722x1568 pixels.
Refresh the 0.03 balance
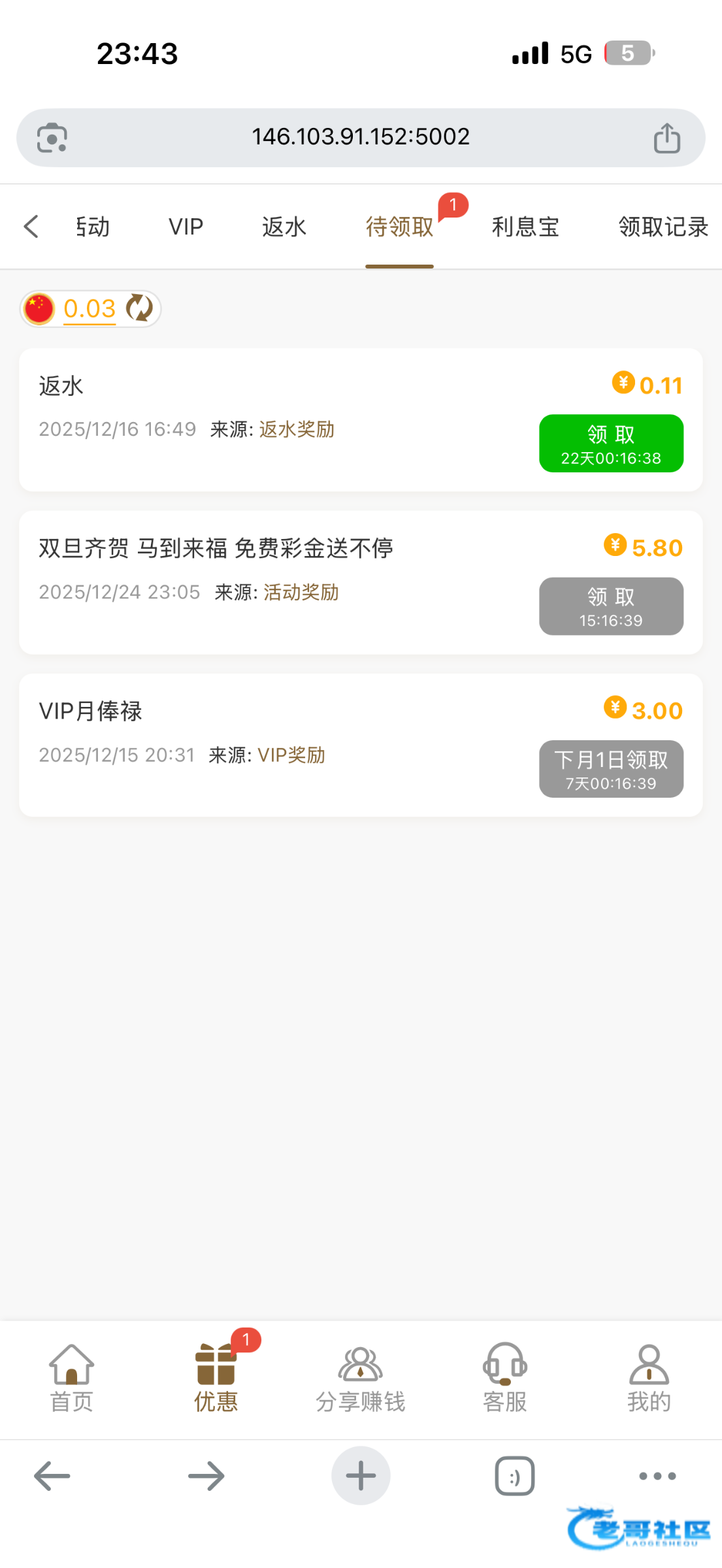(x=139, y=308)
